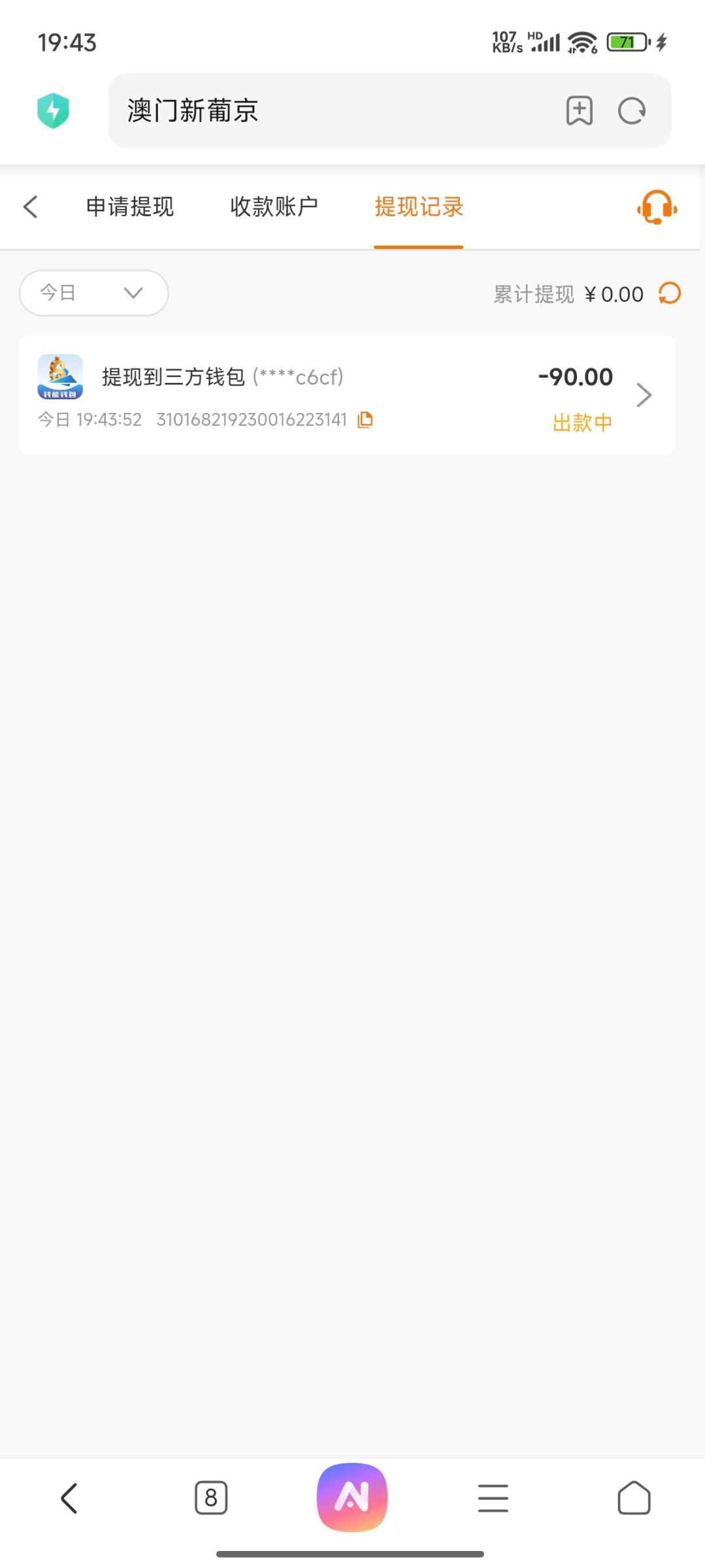Image resolution: width=705 pixels, height=1568 pixels.
Task: Open the -90.00 withdrawal record details
Action: [x=644, y=395]
